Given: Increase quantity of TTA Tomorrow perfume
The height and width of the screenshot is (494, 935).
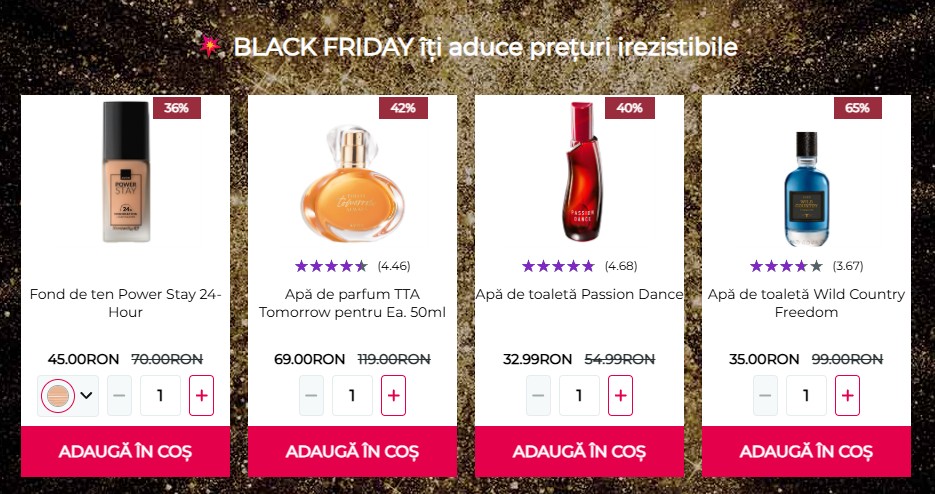Looking at the screenshot, I should pos(393,396).
